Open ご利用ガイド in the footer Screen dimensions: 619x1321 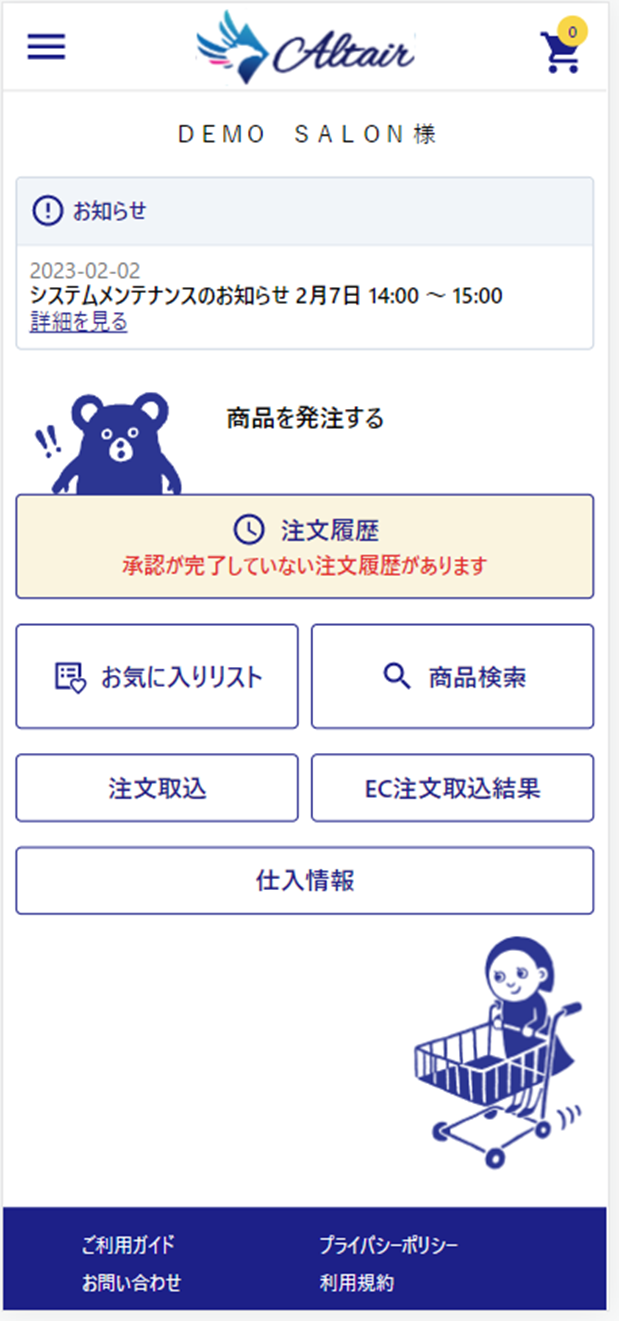click(x=128, y=1245)
